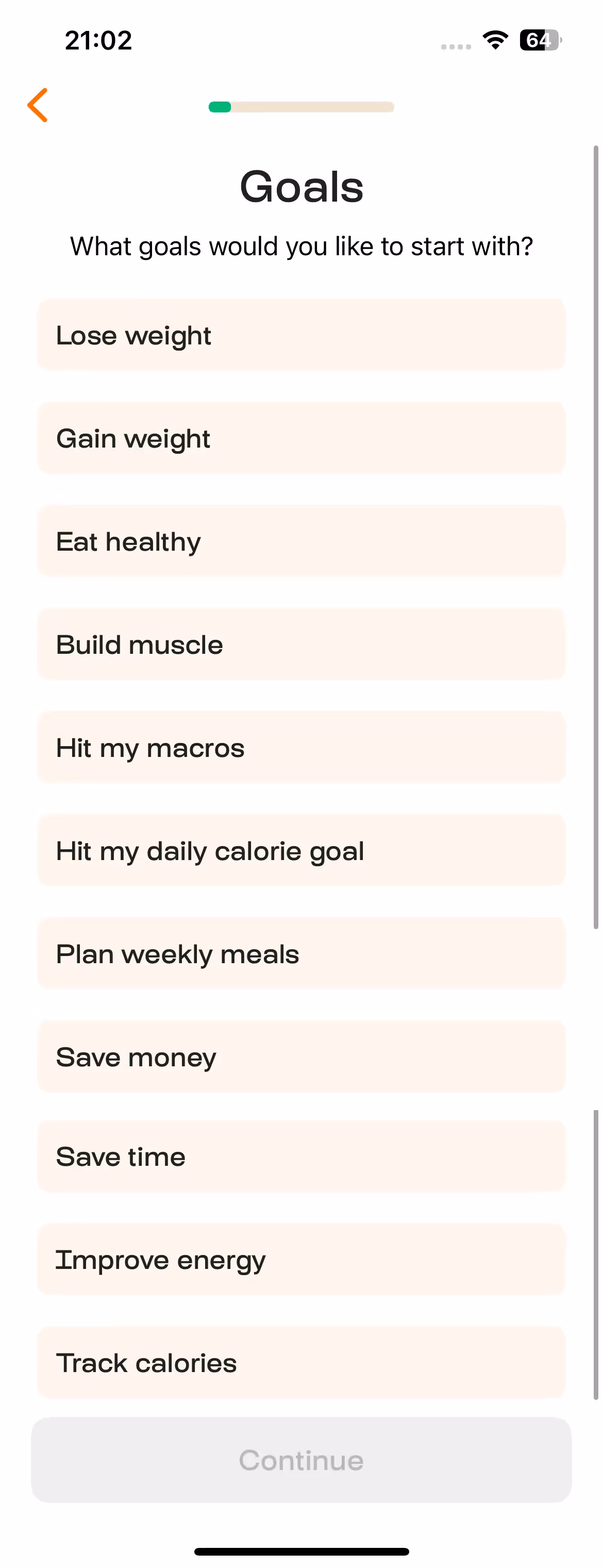603x1568 pixels.
Task: Choose Gain weight as a goal
Action: pyautogui.click(x=301, y=438)
